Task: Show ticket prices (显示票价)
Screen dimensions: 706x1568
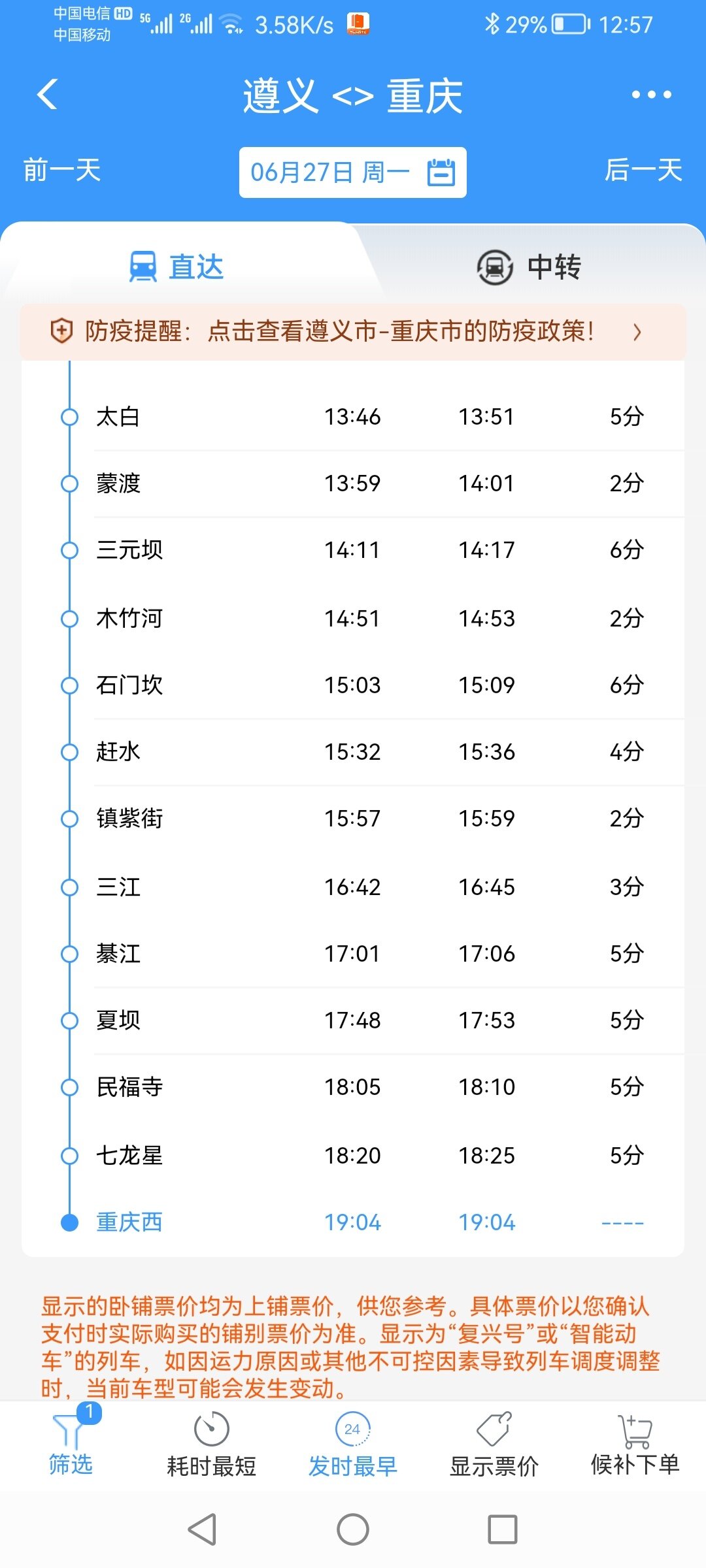Action: coord(494,1445)
